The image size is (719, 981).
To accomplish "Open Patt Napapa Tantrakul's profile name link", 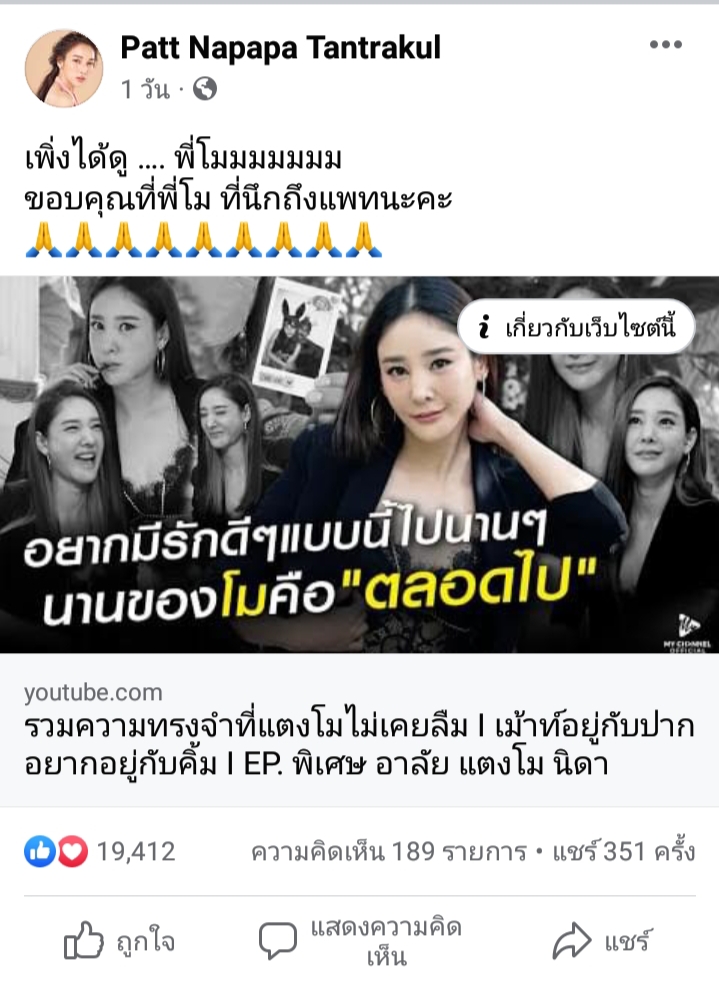I will point(280,46).
